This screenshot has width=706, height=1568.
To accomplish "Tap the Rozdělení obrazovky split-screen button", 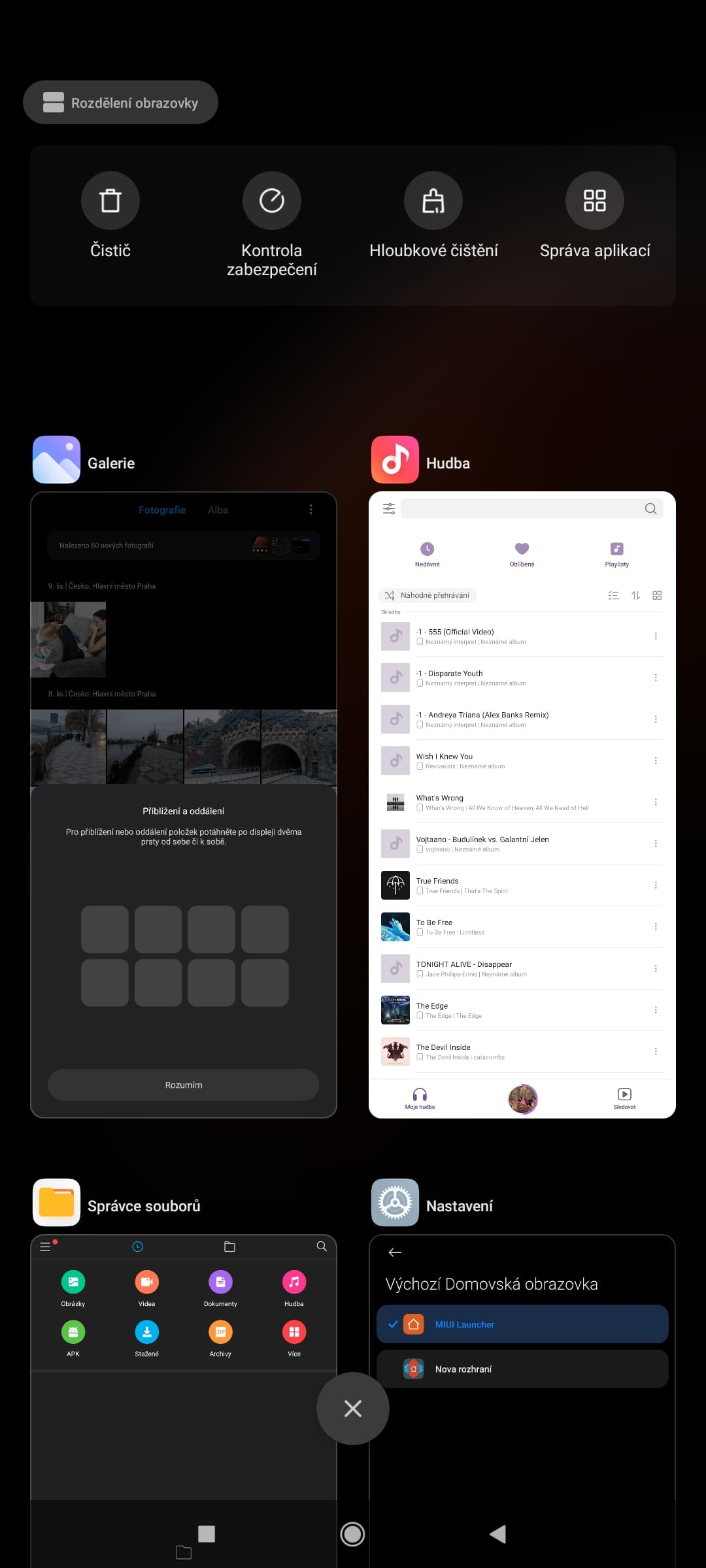I will click(120, 103).
